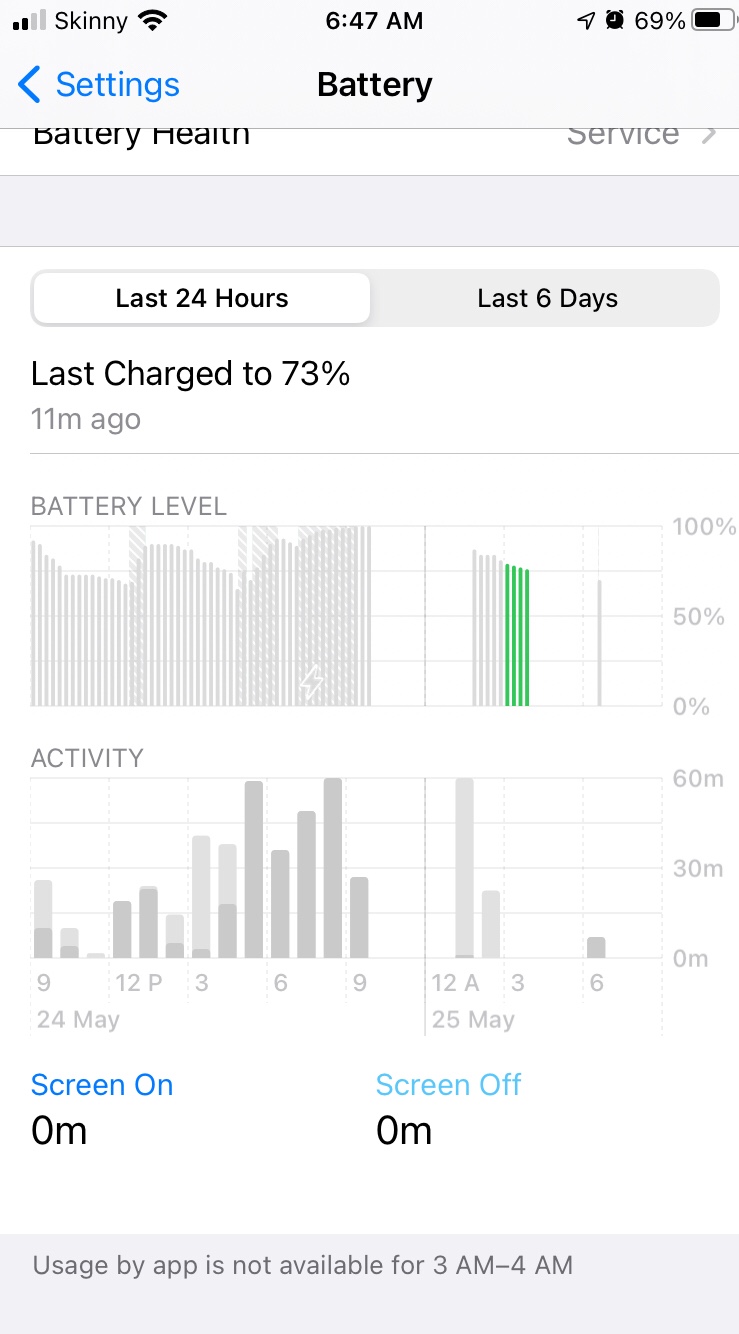Toggle the Screen Off usage filter
This screenshot has height=1334, width=739.
447,1084
